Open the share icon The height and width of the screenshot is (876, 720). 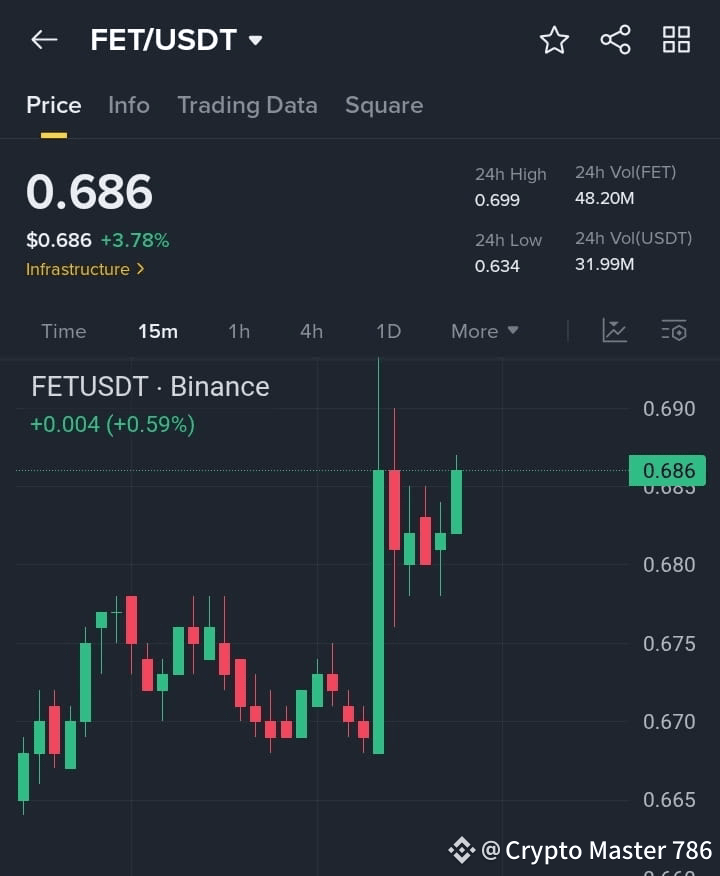615,40
